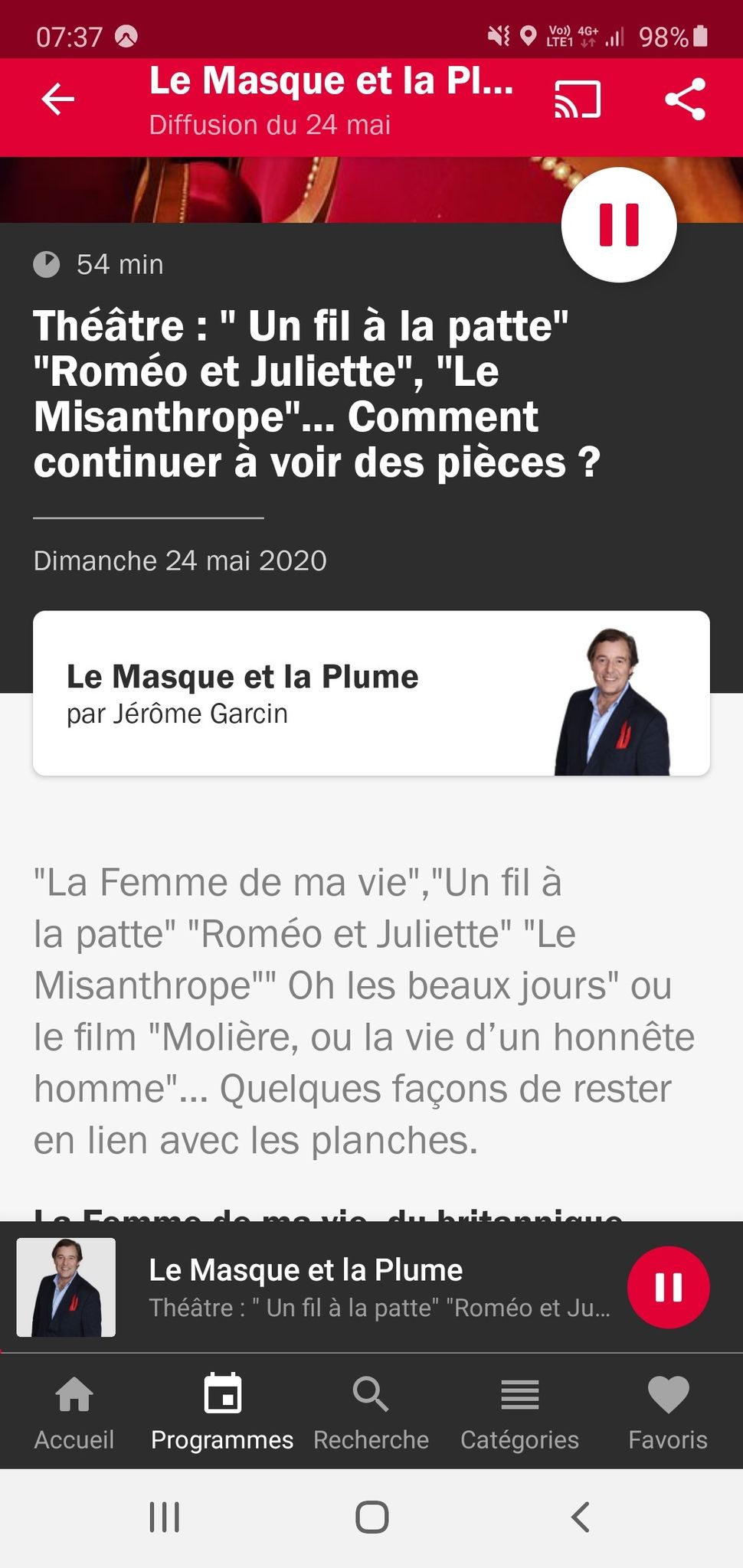Open the system recent apps view

164,1517
